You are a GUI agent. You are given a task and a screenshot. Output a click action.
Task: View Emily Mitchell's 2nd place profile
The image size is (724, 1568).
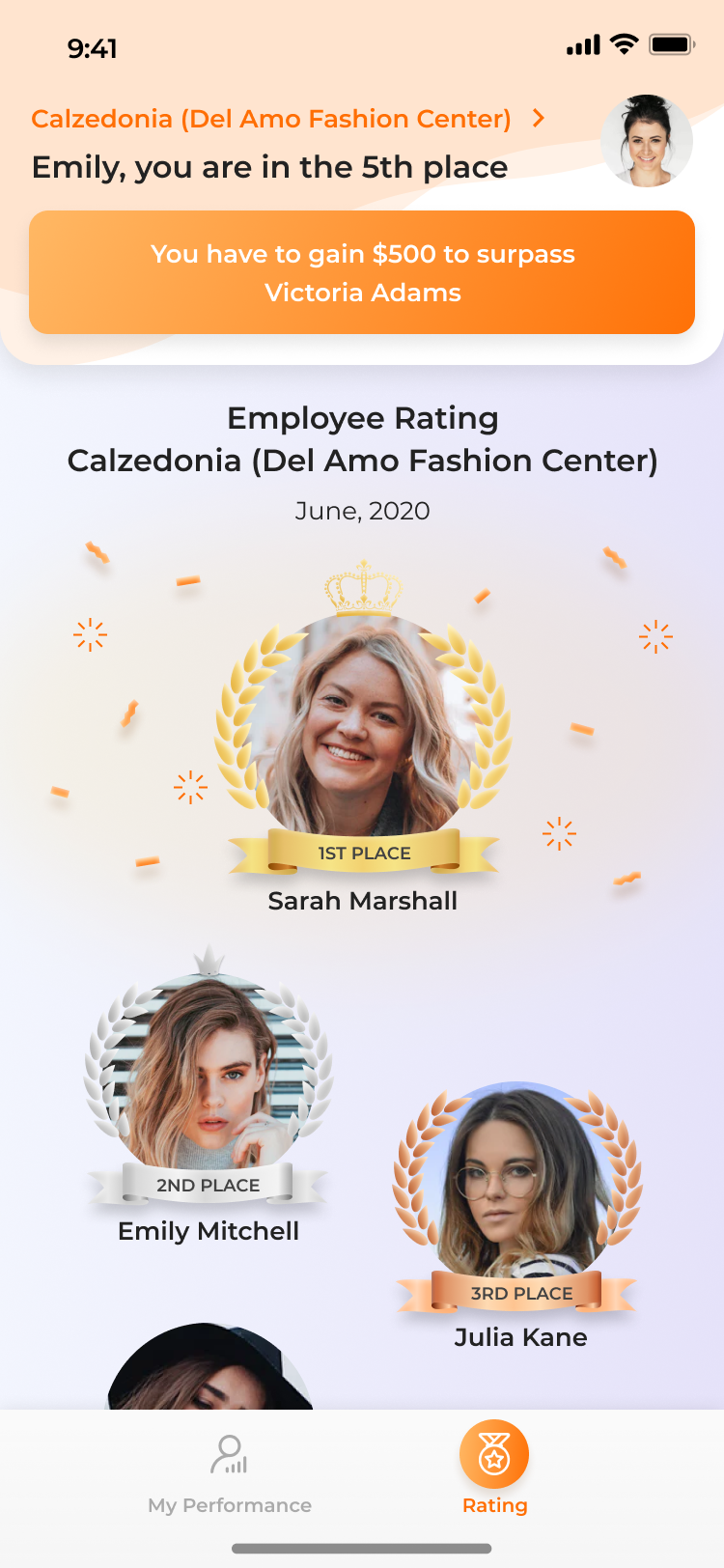[208, 1072]
